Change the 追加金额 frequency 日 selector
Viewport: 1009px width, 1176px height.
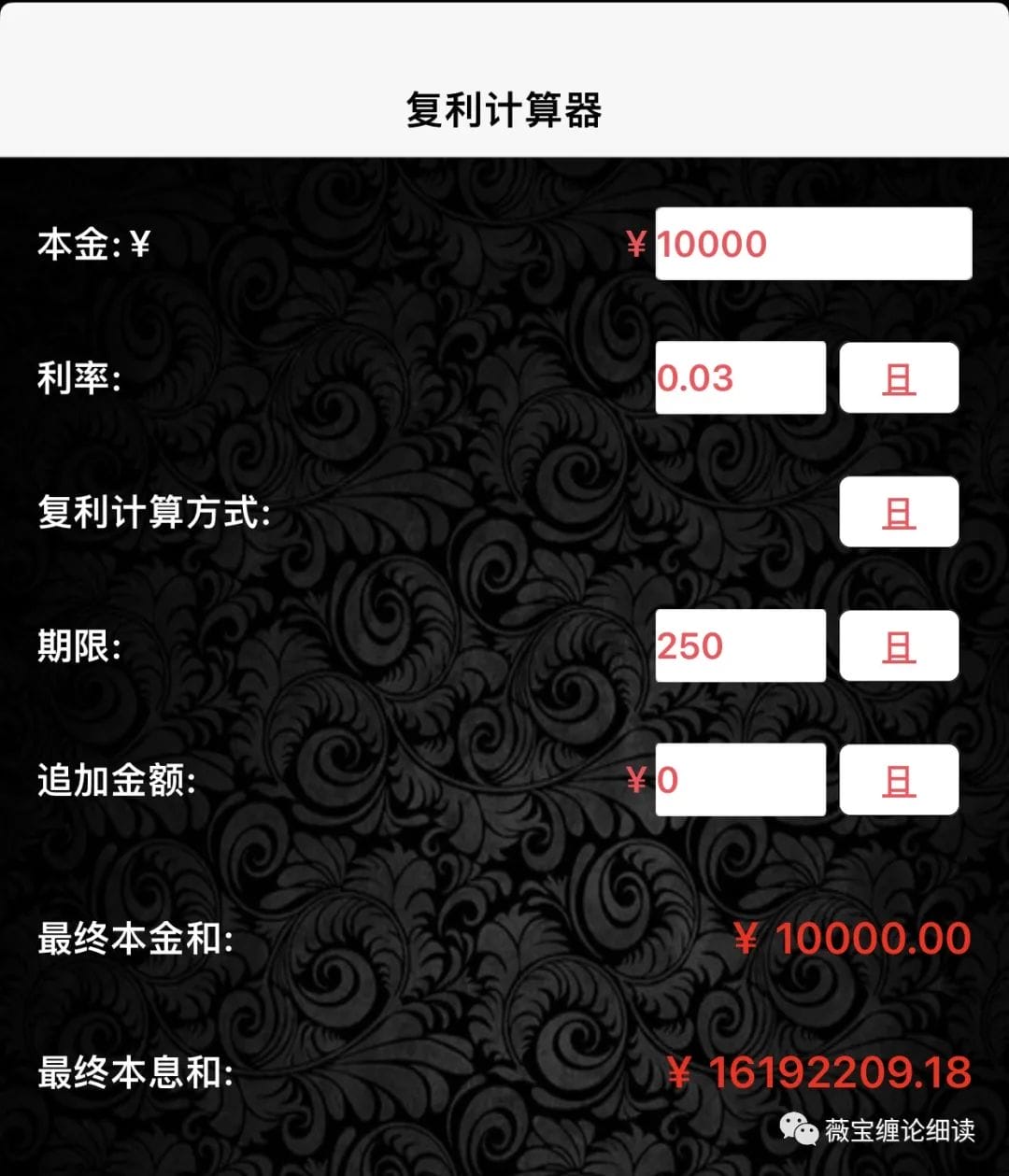(899, 779)
